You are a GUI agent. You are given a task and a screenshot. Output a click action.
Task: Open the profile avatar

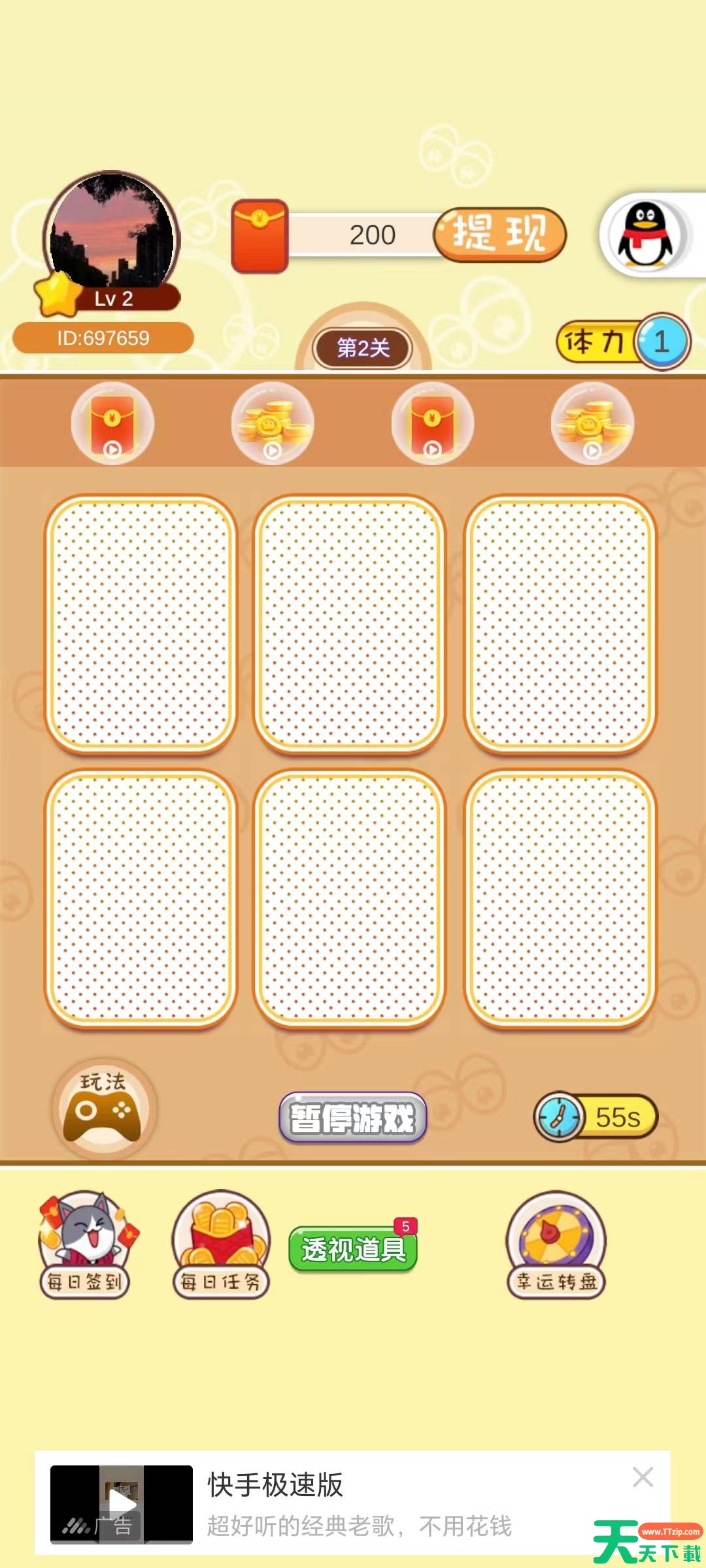coord(112,237)
